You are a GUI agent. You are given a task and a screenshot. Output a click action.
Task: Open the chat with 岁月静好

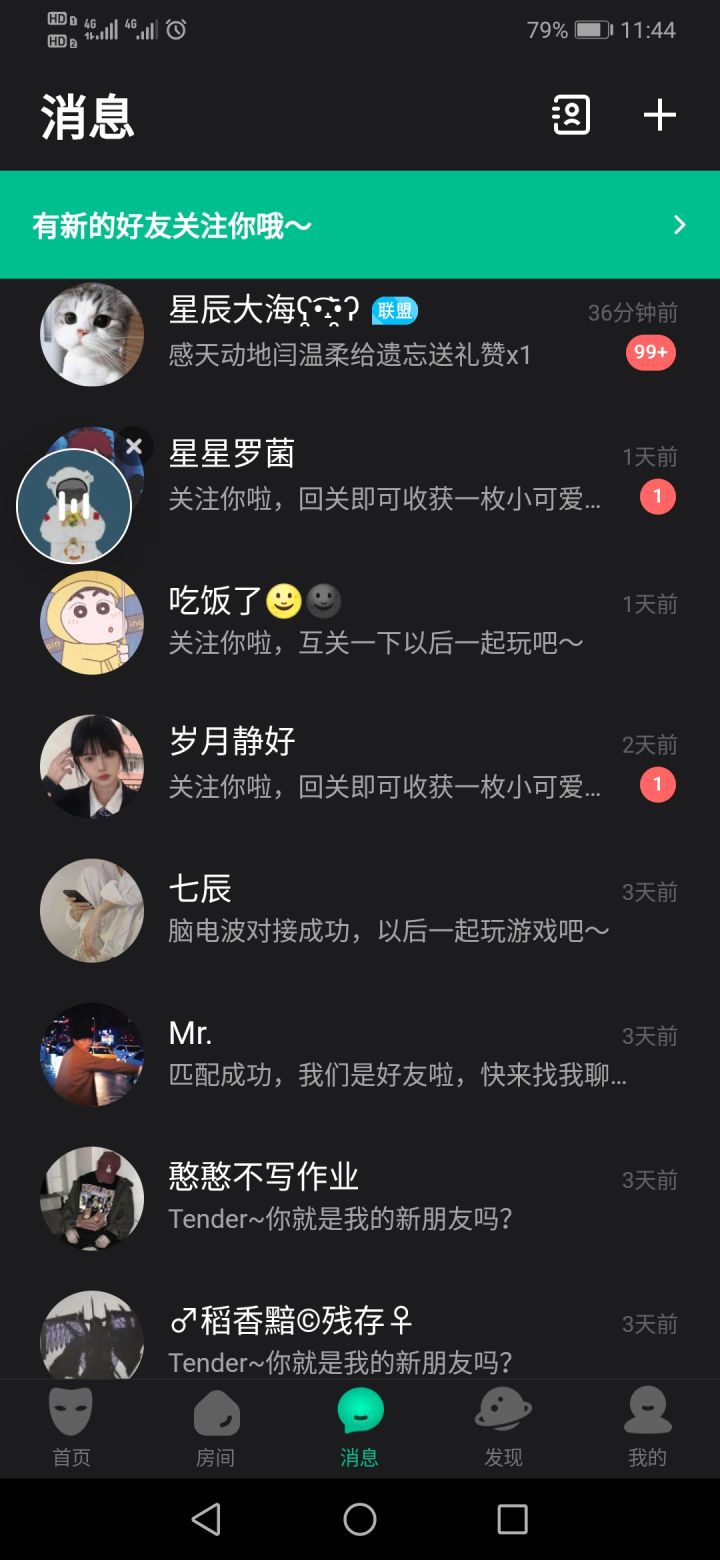pyautogui.click(x=360, y=765)
